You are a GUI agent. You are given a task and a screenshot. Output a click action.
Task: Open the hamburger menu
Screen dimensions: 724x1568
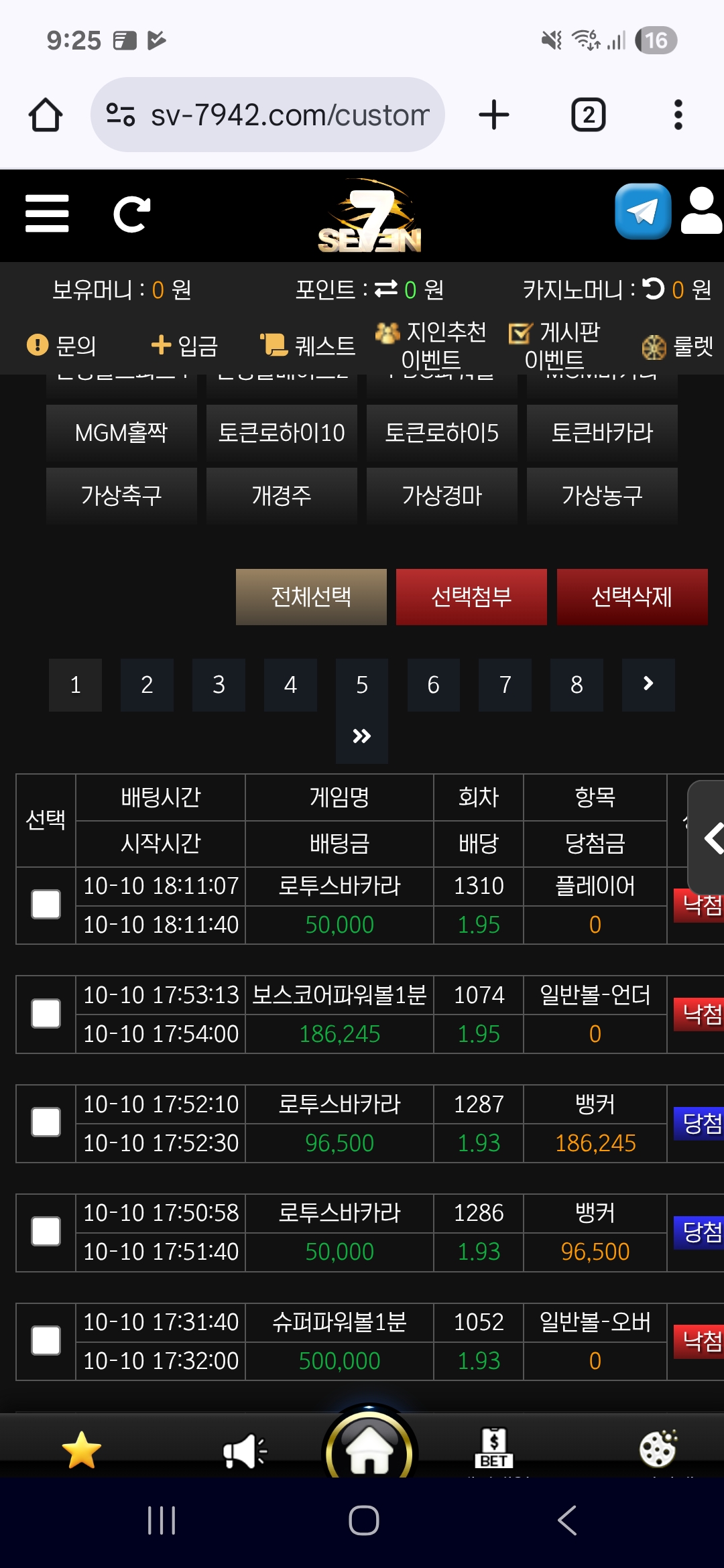click(47, 214)
